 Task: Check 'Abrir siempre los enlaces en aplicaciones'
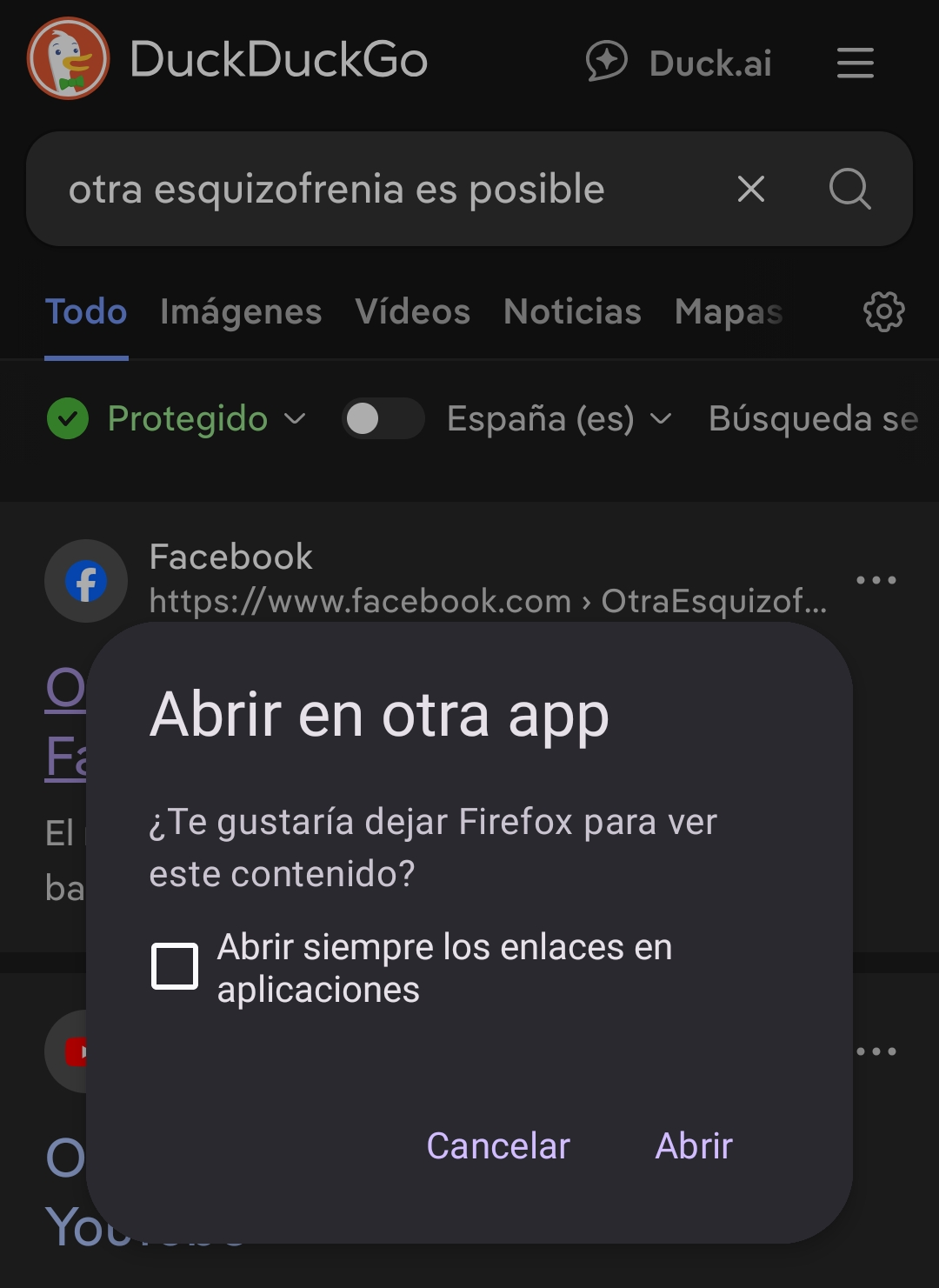tap(175, 966)
